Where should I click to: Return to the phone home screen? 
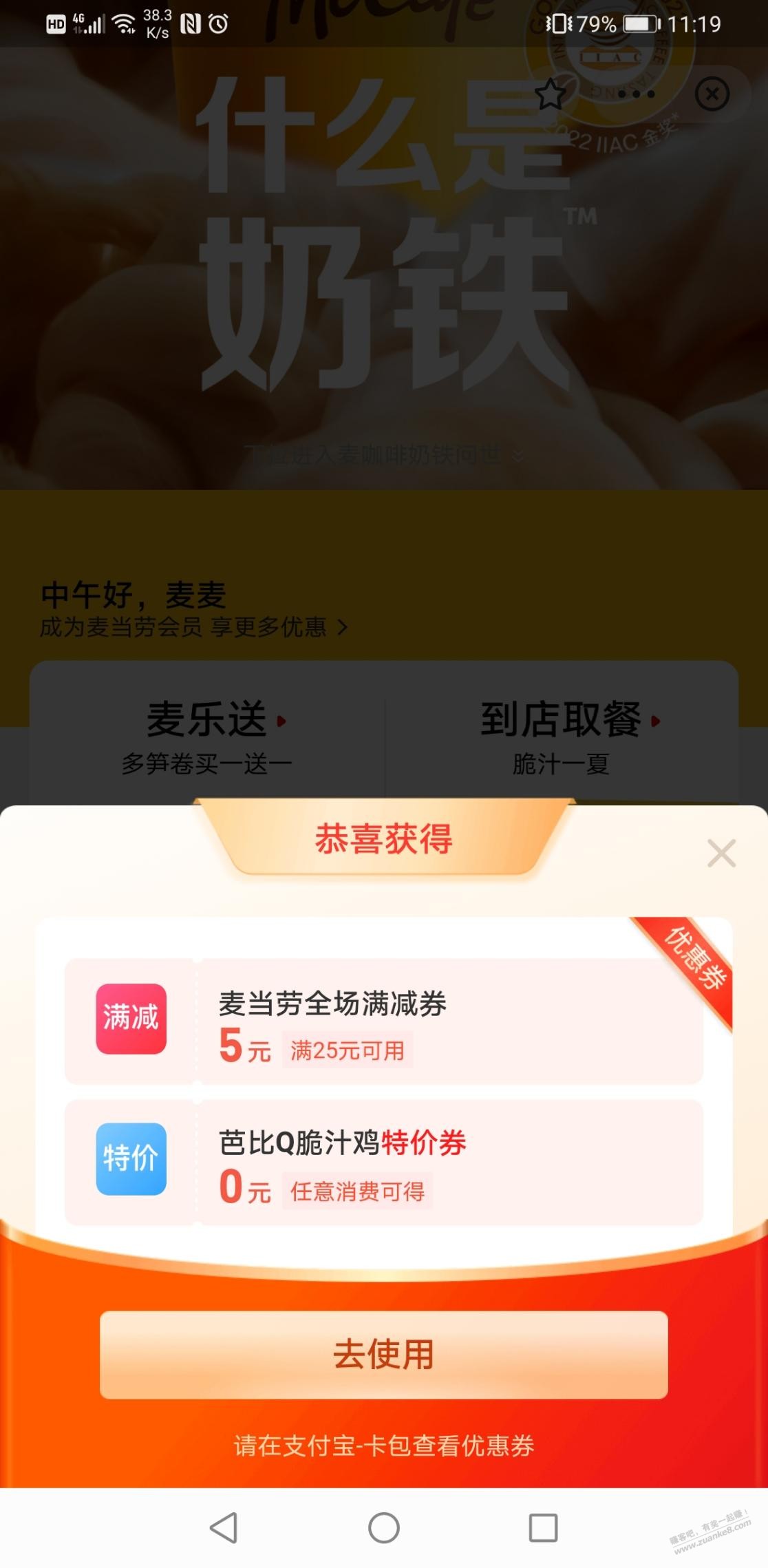pos(383,1527)
